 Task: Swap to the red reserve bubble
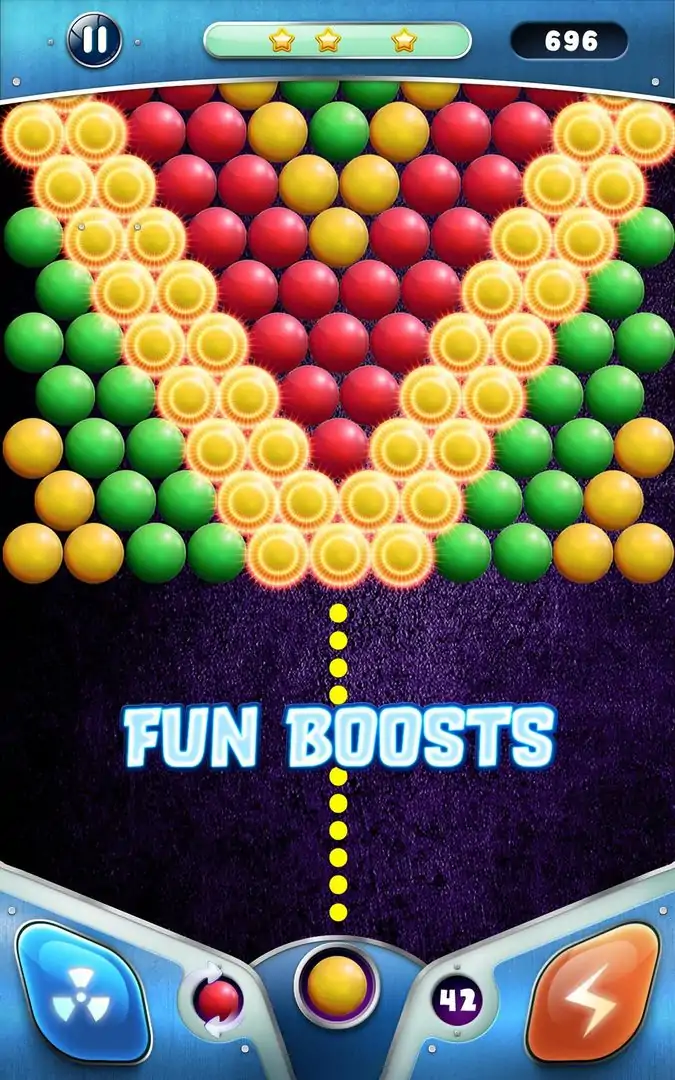(x=218, y=1000)
